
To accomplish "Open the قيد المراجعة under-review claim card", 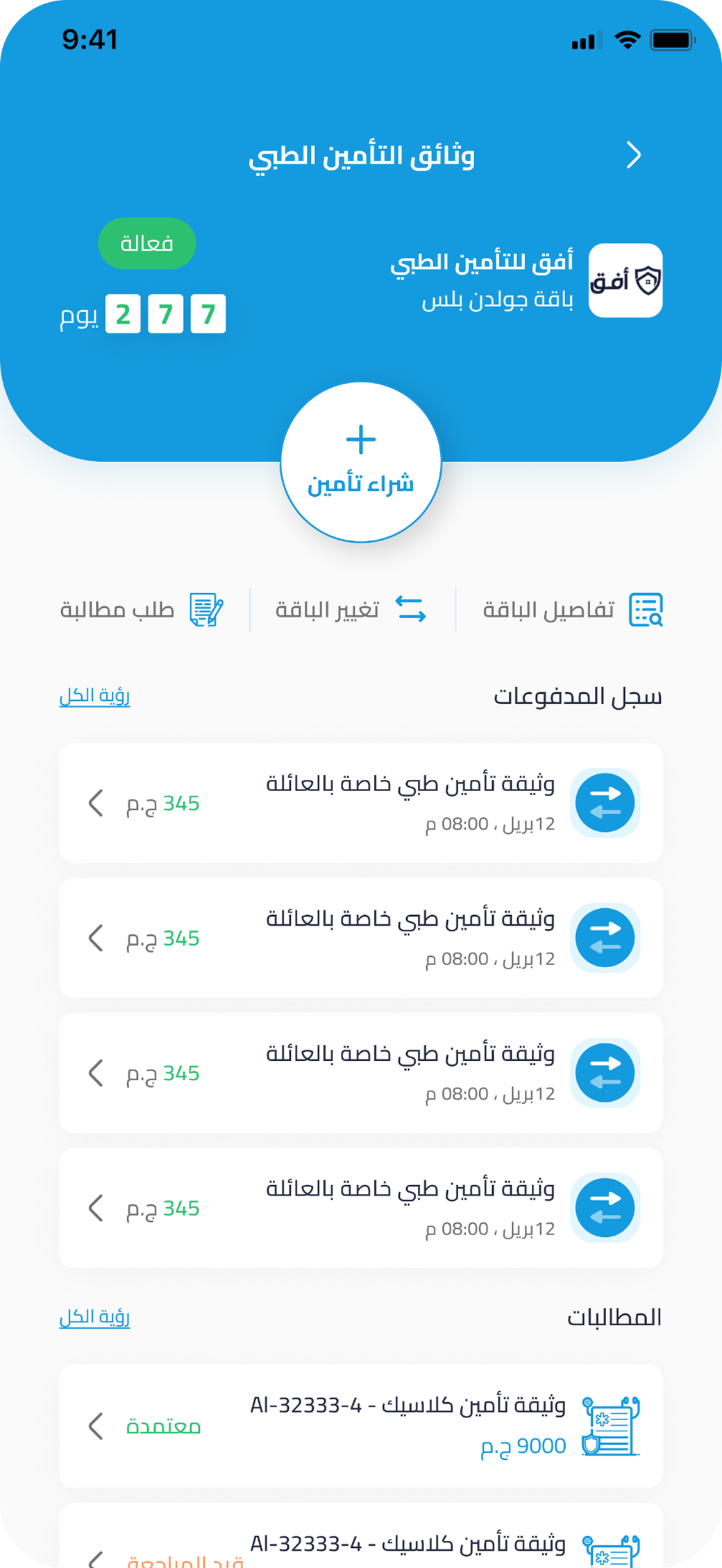I will 361,1535.
